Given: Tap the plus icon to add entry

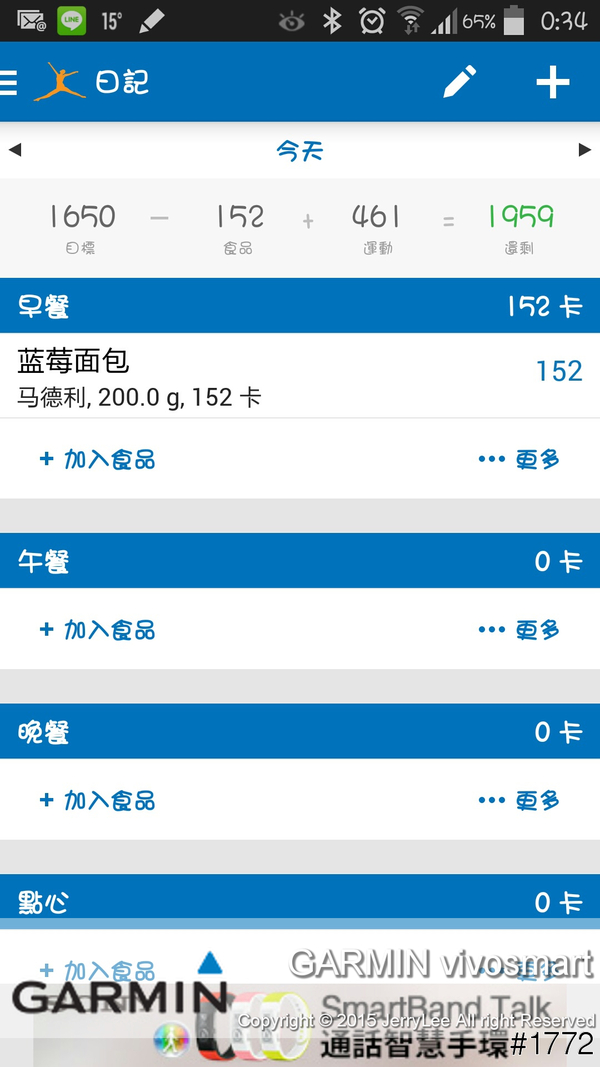Looking at the screenshot, I should (x=552, y=82).
